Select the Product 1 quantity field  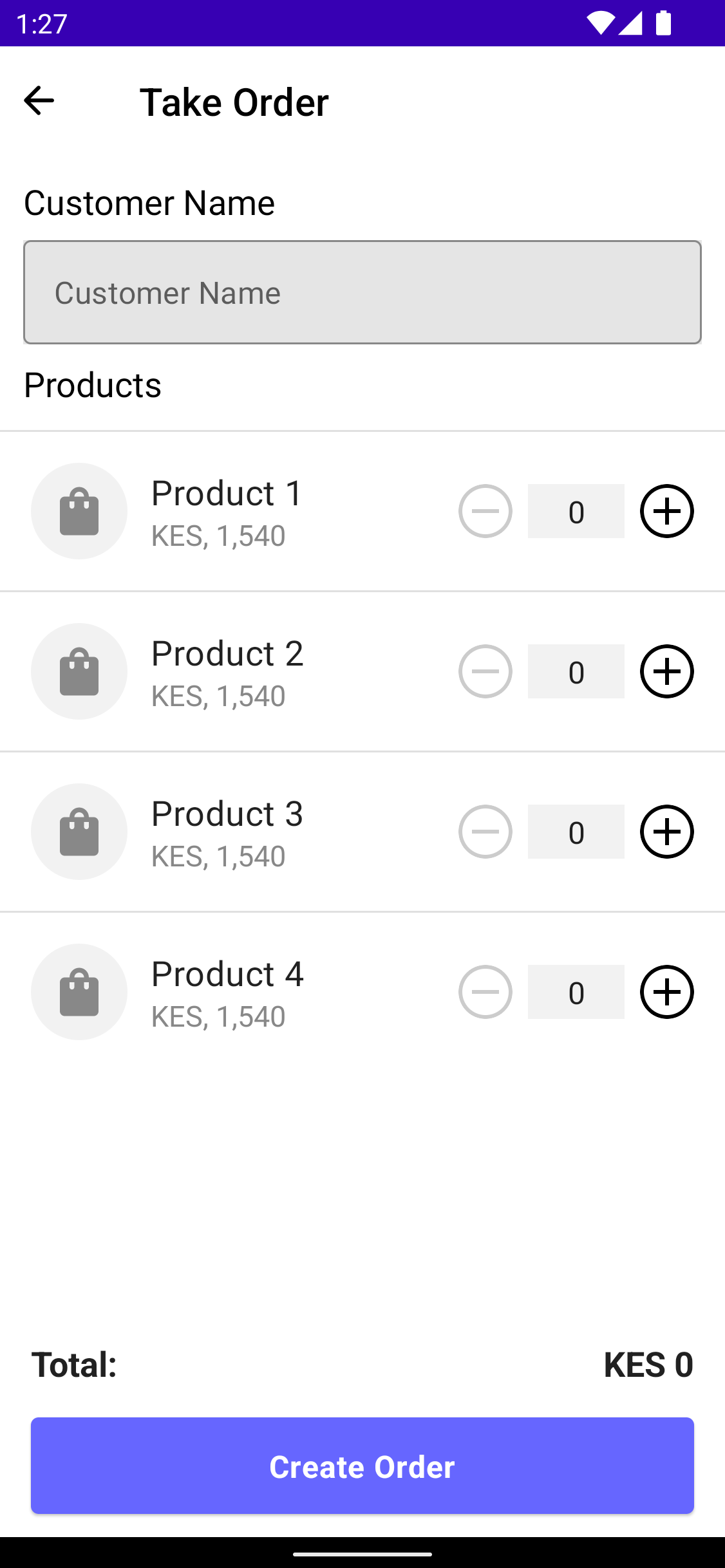576,511
